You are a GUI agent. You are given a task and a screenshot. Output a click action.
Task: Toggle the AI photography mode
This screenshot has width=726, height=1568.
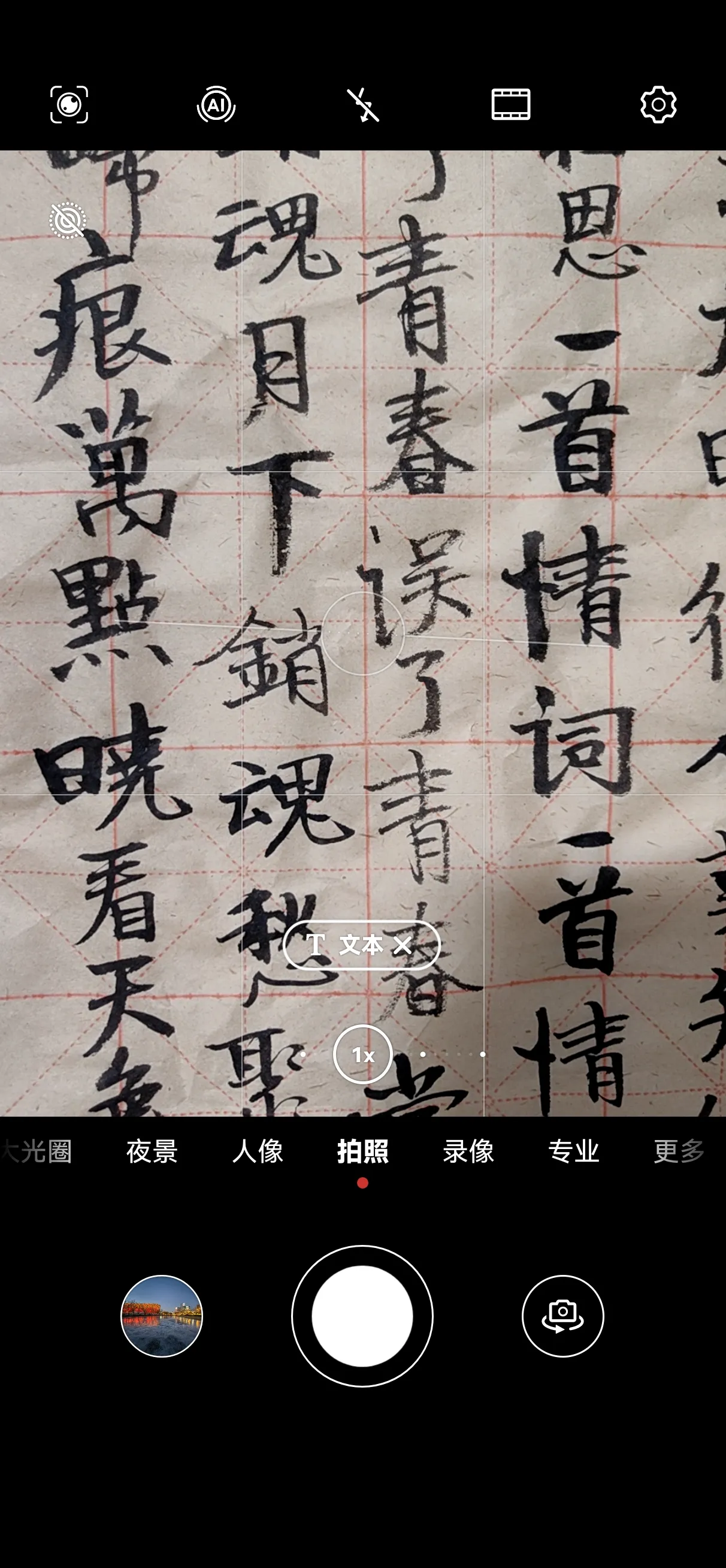[216, 105]
